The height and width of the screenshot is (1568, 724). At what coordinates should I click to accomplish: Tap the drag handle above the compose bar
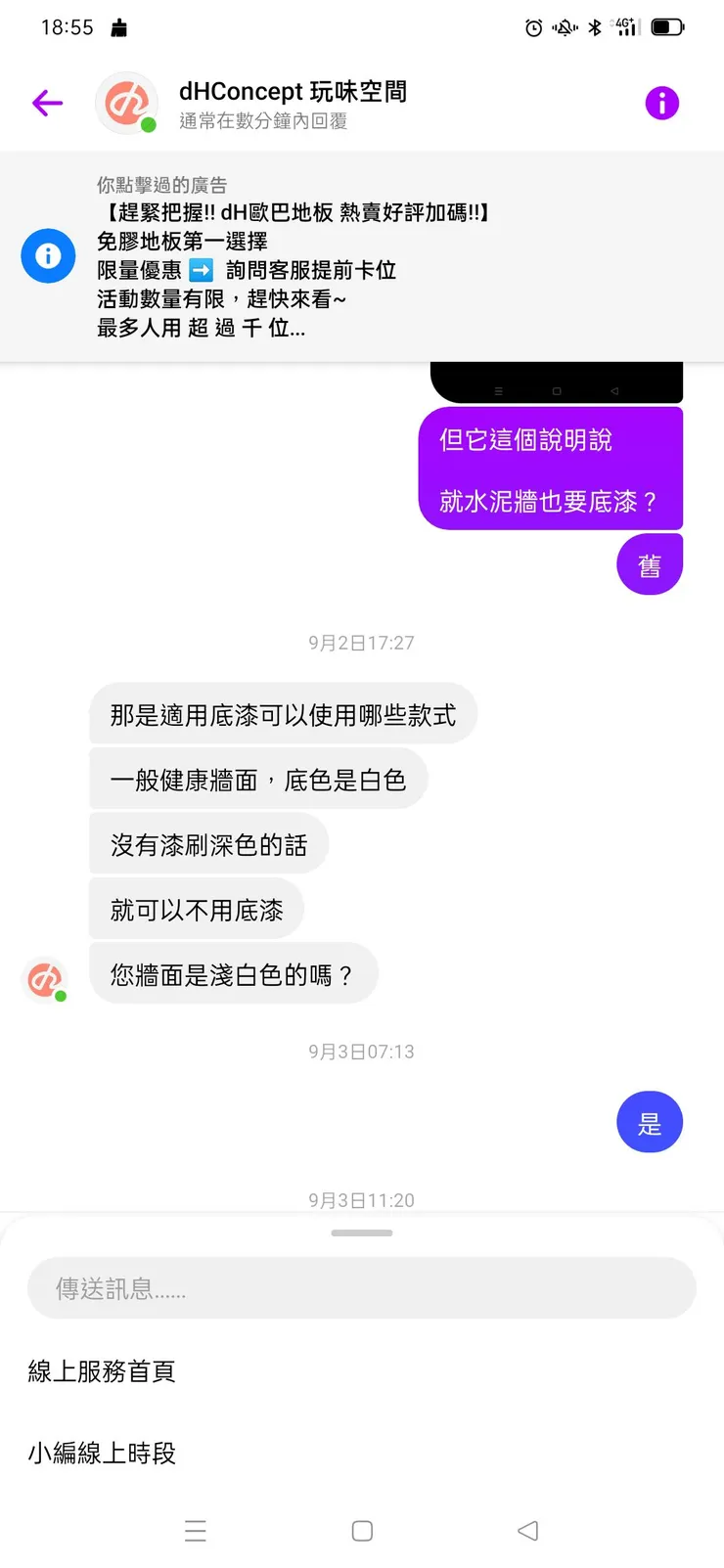tap(361, 1232)
